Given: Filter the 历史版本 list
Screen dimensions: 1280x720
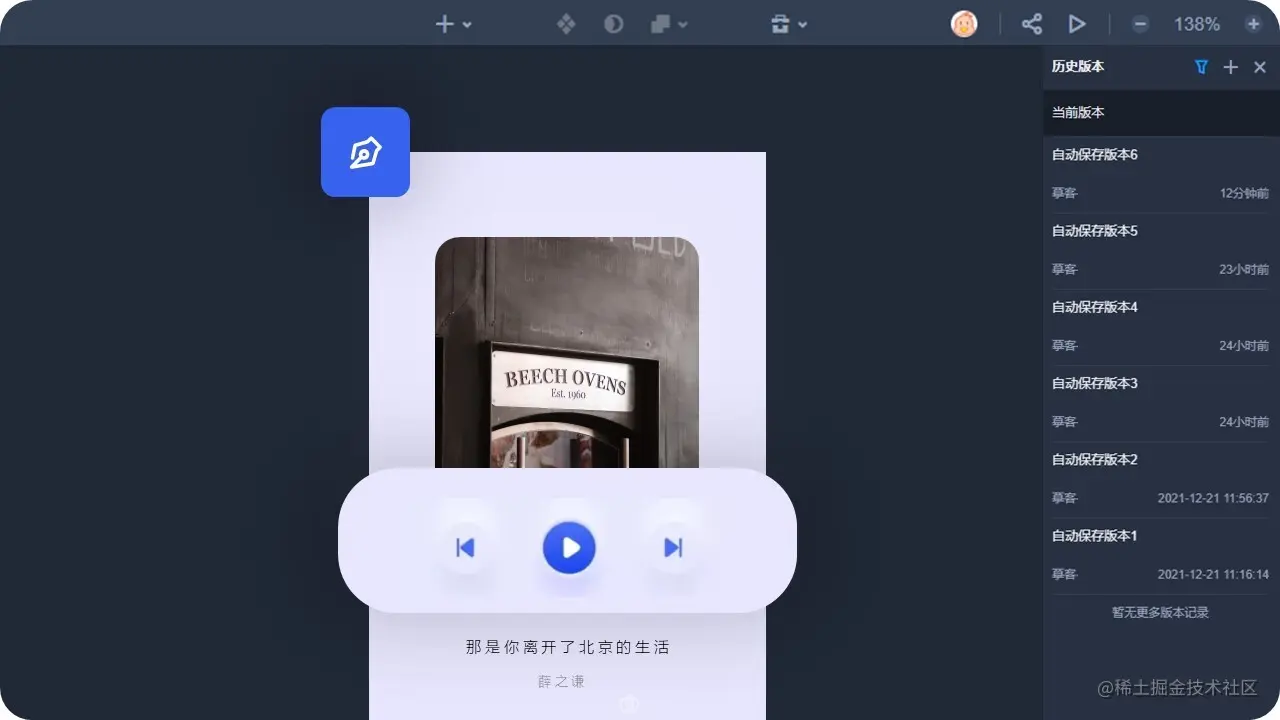Looking at the screenshot, I should (1201, 67).
